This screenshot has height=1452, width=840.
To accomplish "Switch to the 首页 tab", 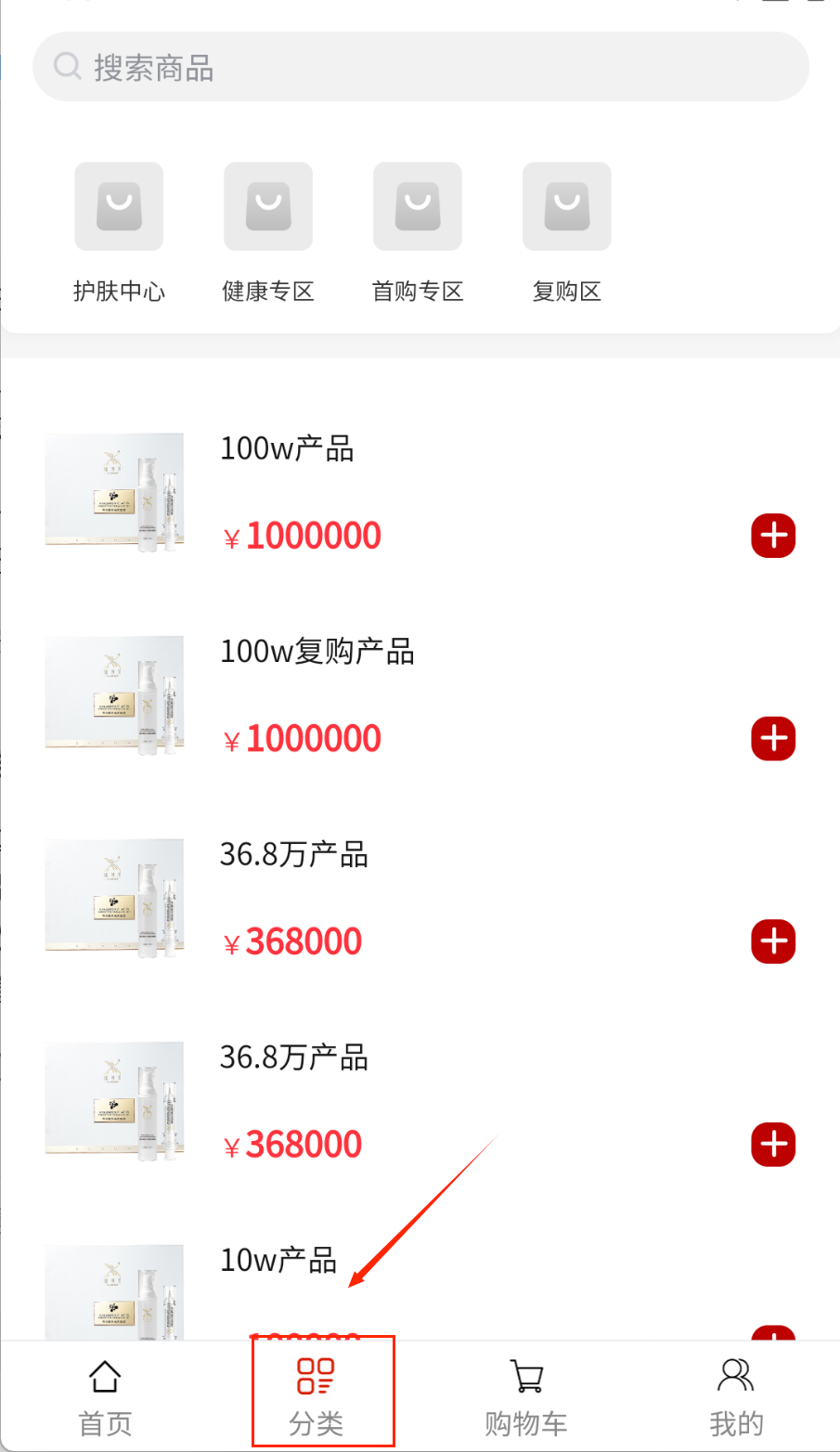I will [x=105, y=1396].
